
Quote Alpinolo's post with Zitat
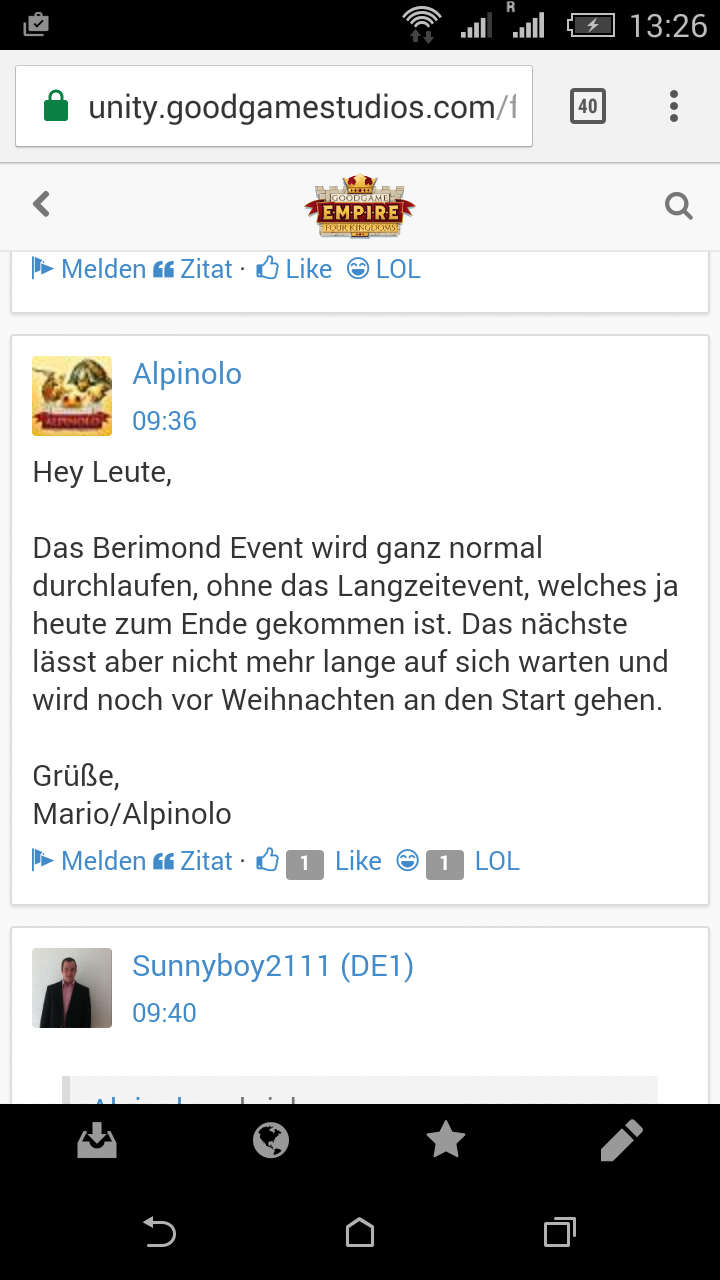193,861
